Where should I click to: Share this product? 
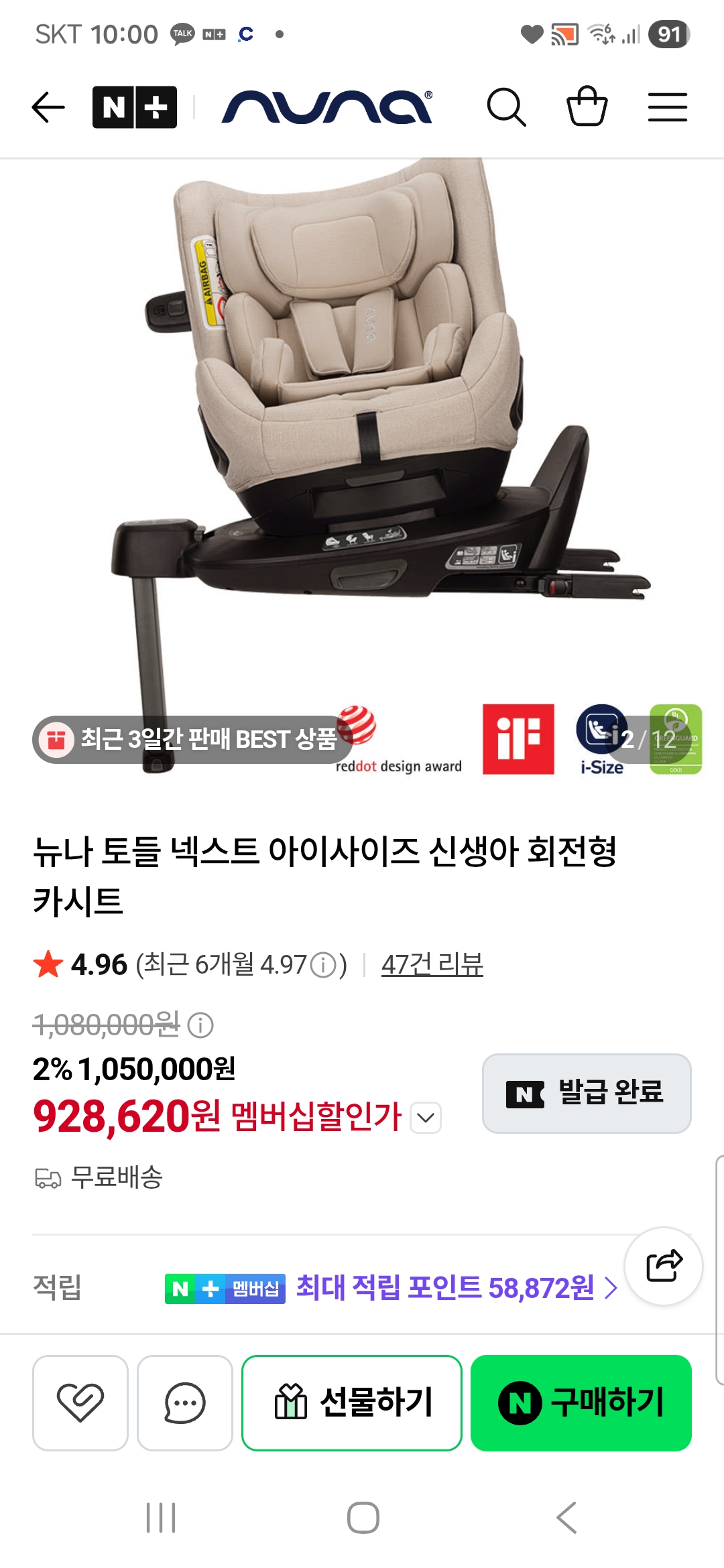coord(664,1266)
